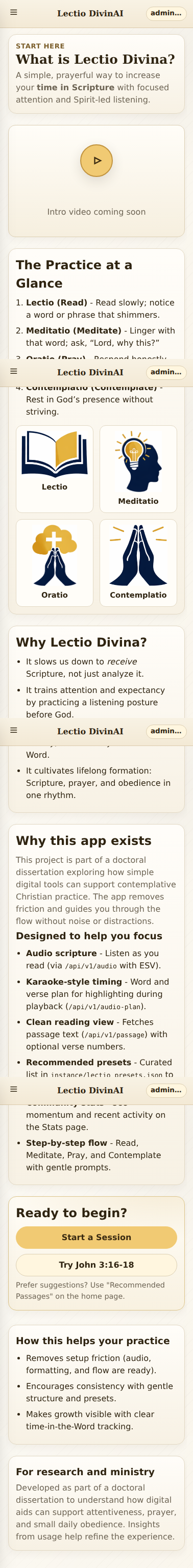Select the Contemplatio card
Image resolution: width=193 pixels, height=1568 pixels.
pyautogui.click(x=138, y=562)
